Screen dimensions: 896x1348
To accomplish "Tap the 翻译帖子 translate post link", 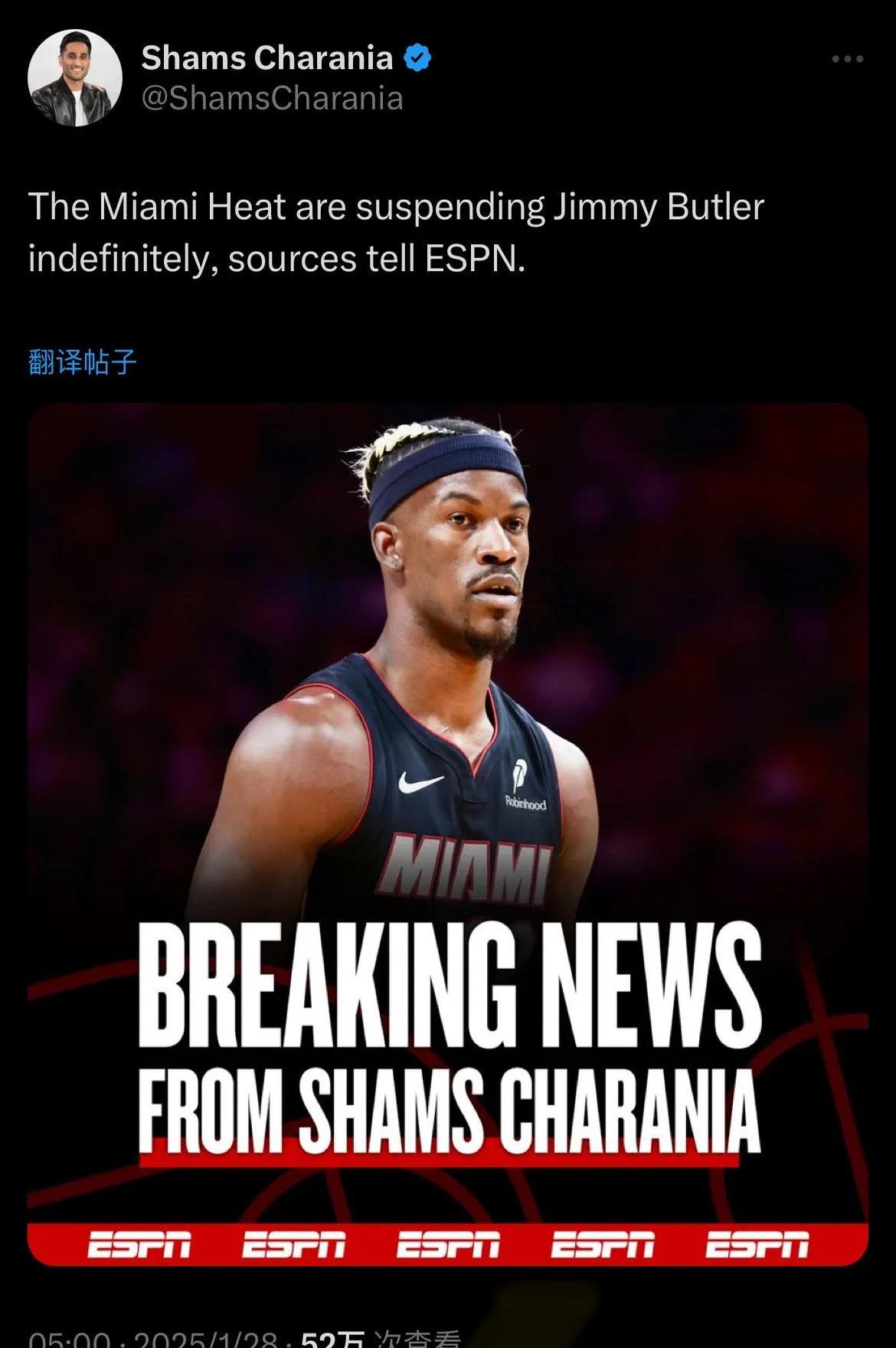I will 82,362.
